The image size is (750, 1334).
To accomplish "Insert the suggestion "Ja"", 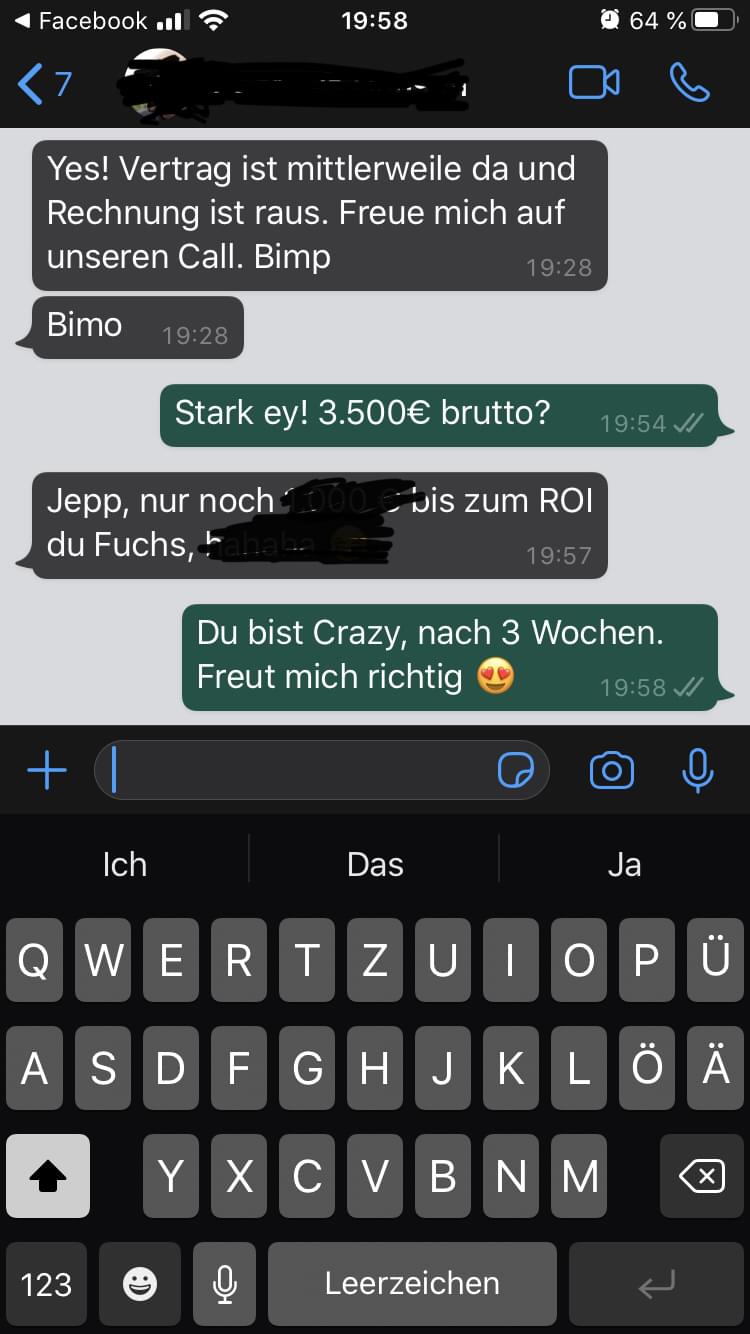I will pyautogui.click(x=624, y=864).
